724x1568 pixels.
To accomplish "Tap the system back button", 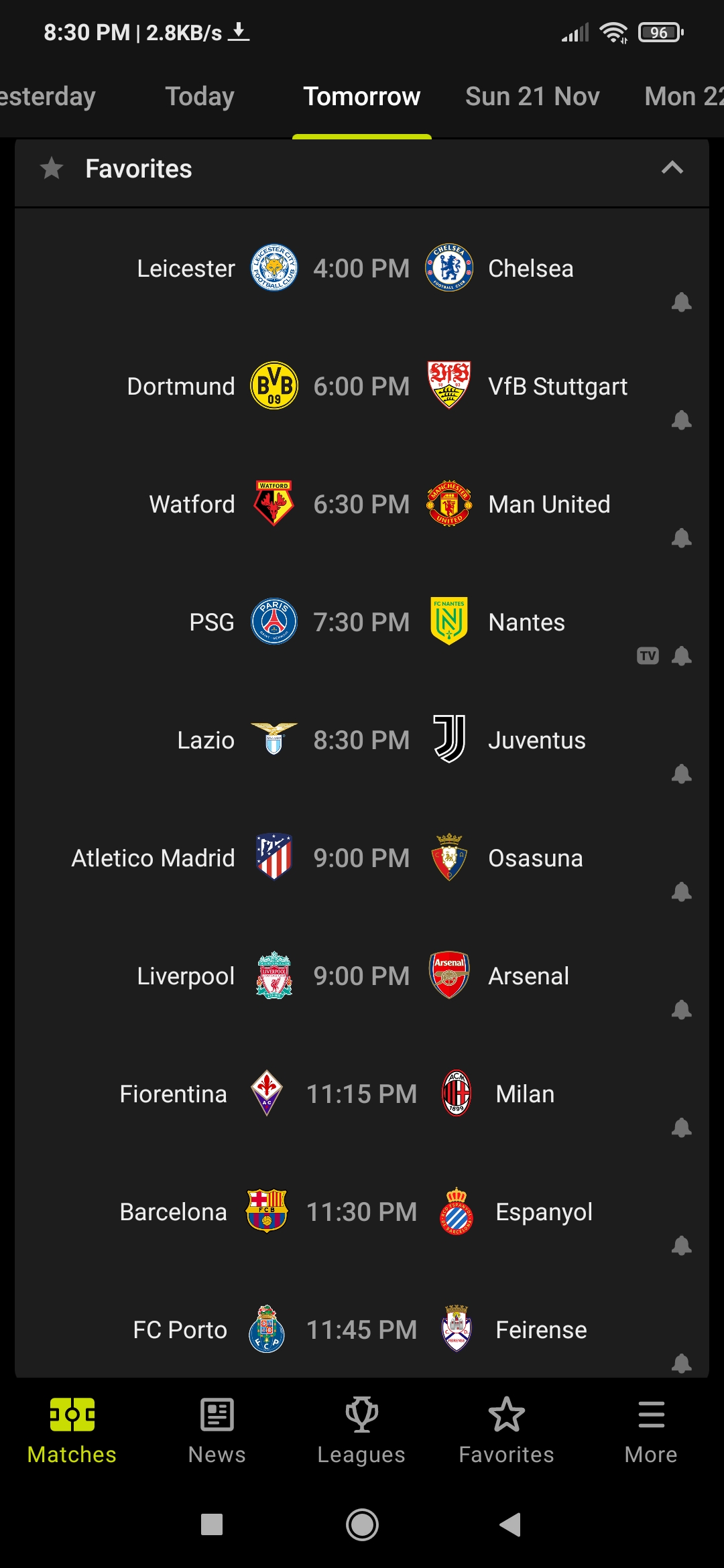I will [510, 1524].
